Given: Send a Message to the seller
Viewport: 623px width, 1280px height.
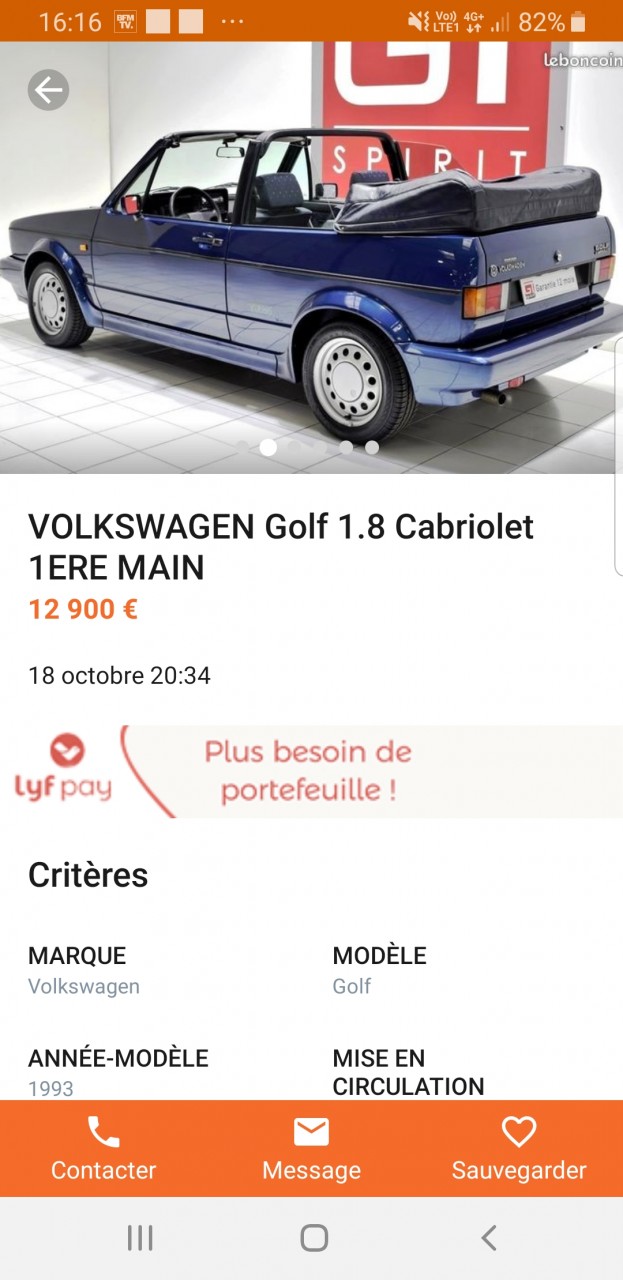Looking at the screenshot, I should point(311,1149).
